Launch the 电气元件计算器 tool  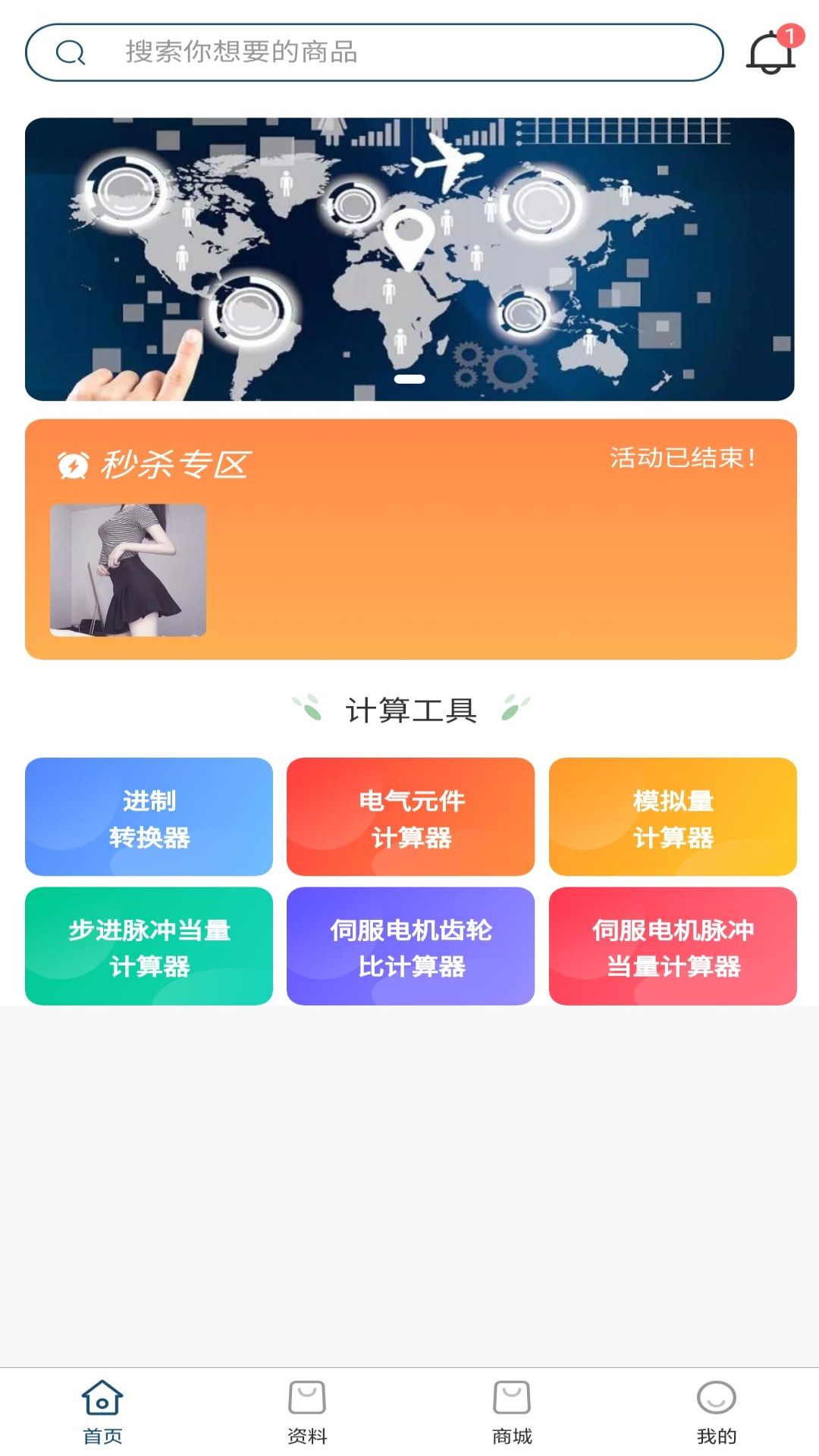point(410,817)
